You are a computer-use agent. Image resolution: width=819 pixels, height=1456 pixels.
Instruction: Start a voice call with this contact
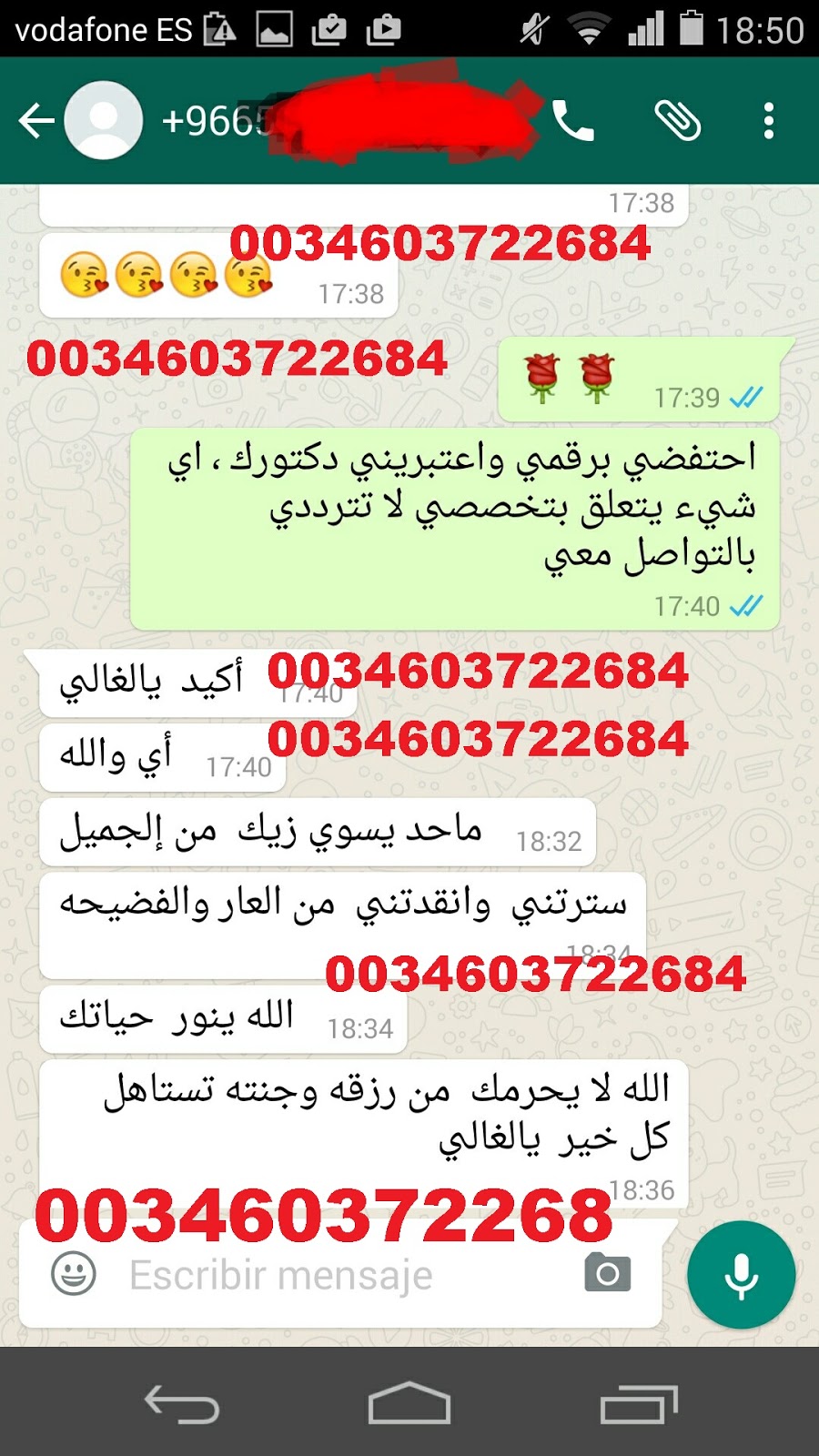(573, 120)
